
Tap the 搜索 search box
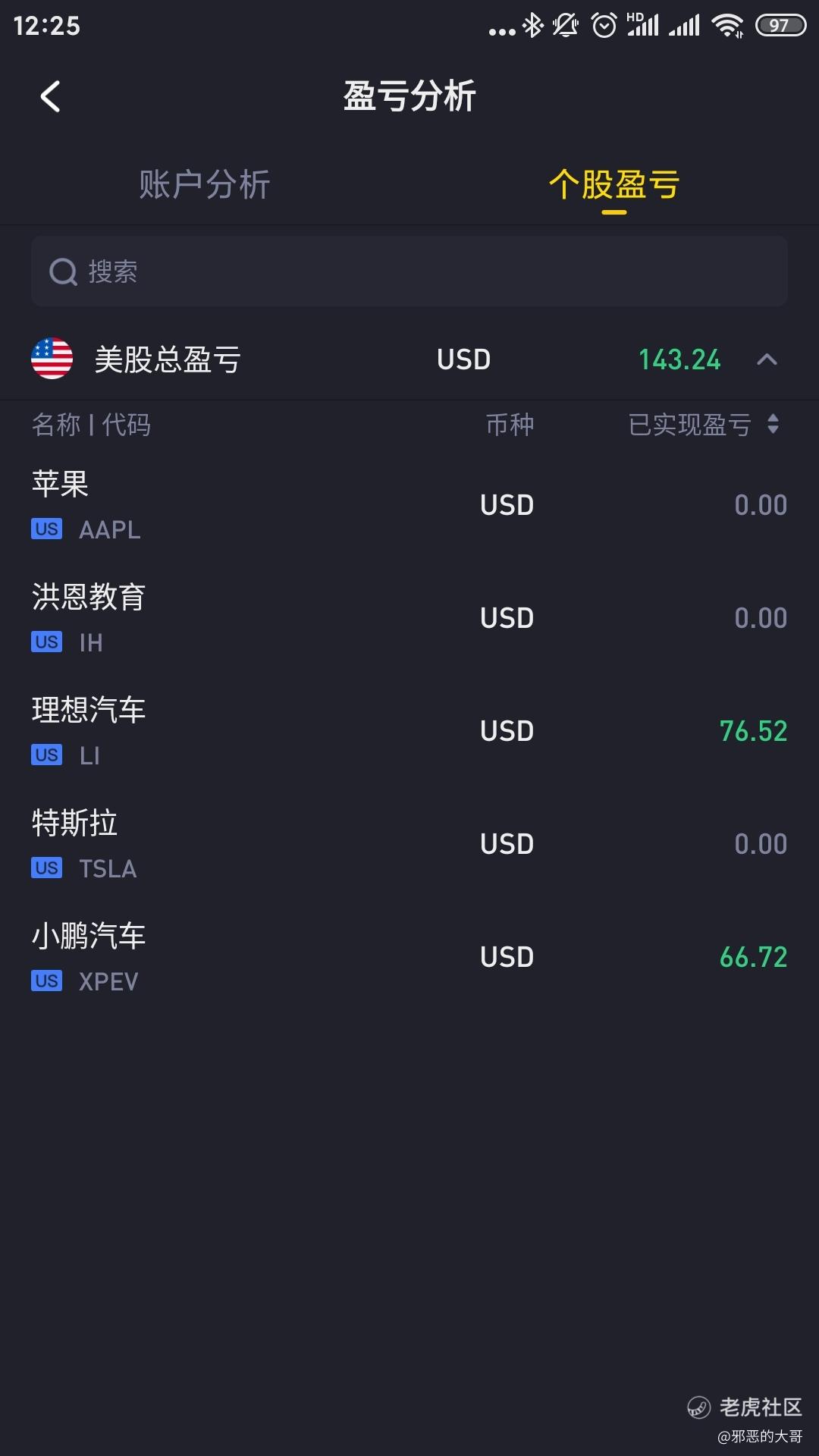409,271
